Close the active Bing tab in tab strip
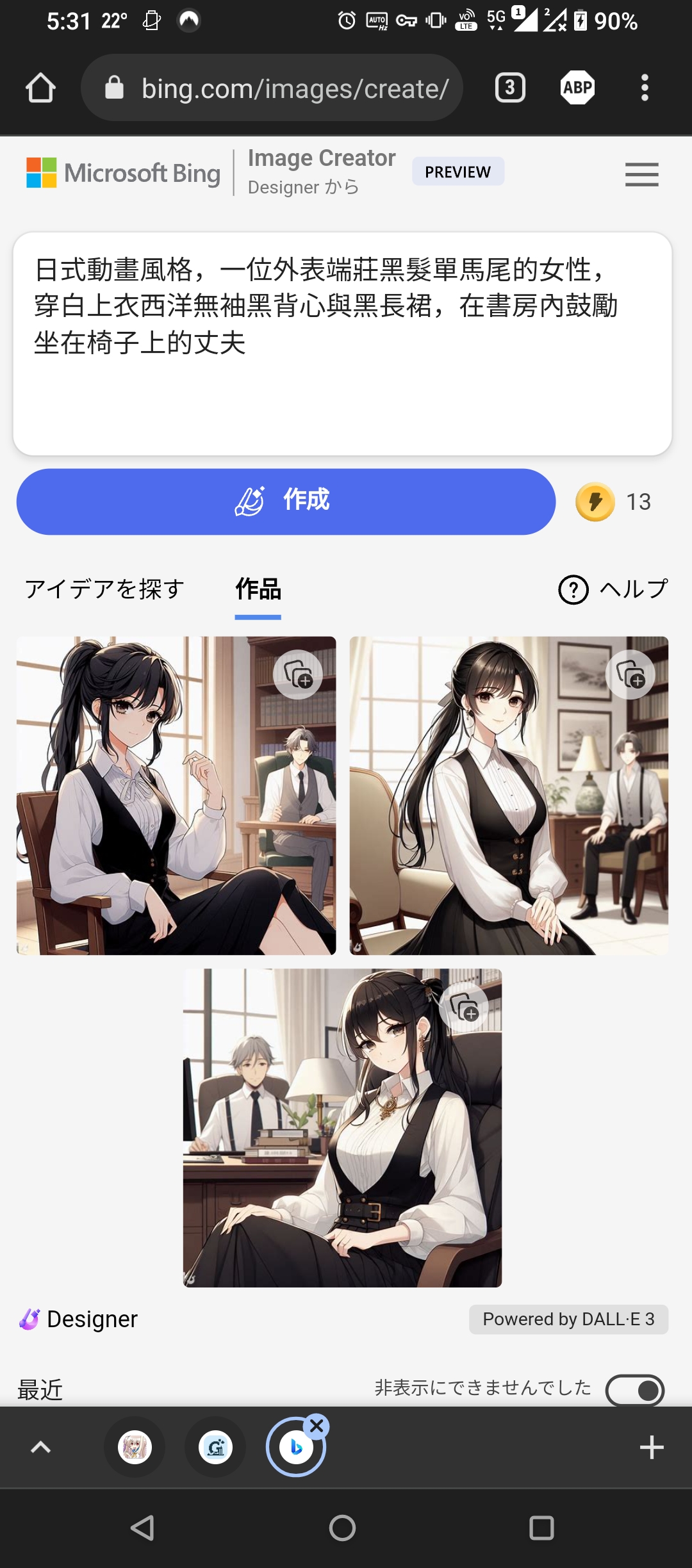The height and width of the screenshot is (1568, 692). 317,1426
